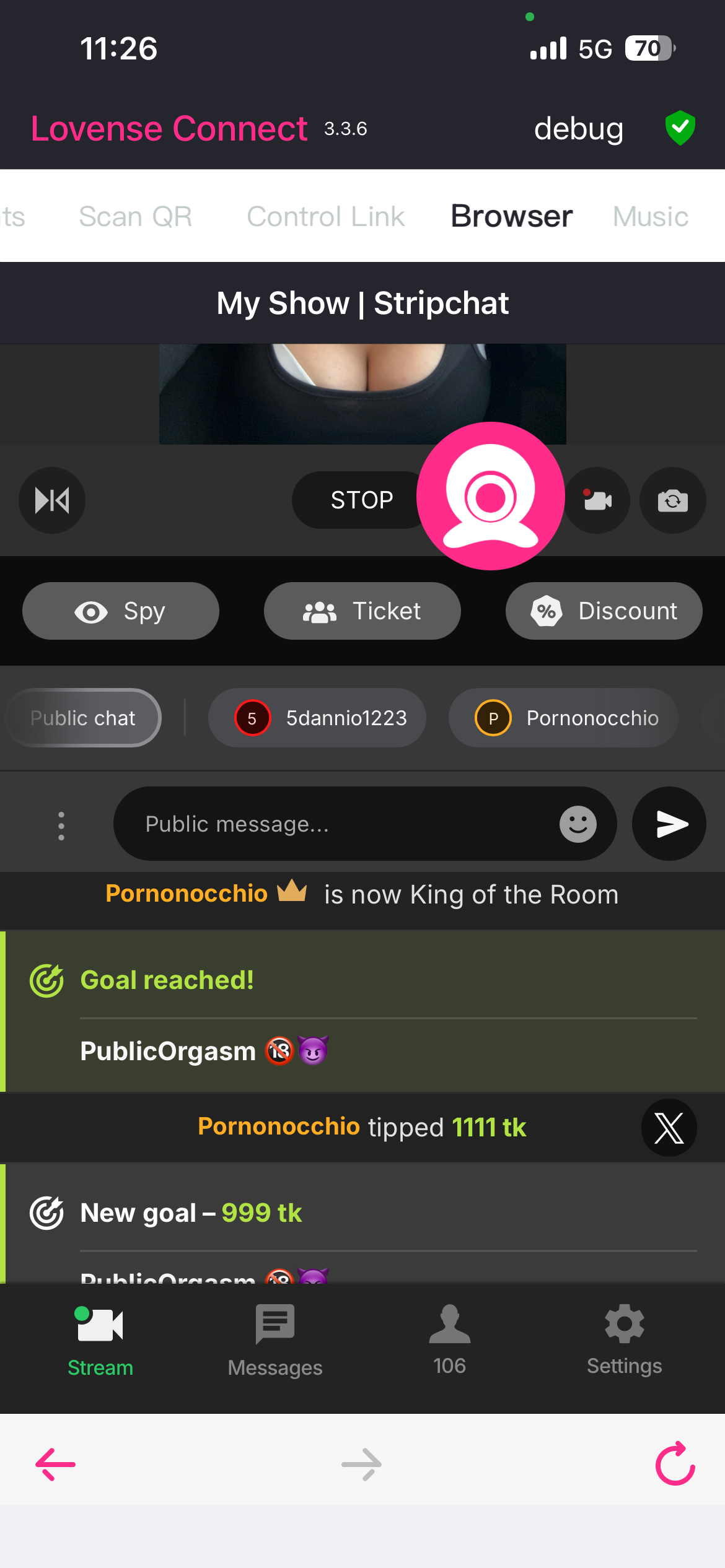Open chat with Pornonocchio
Screen dimensions: 725x1568
[x=563, y=718]
